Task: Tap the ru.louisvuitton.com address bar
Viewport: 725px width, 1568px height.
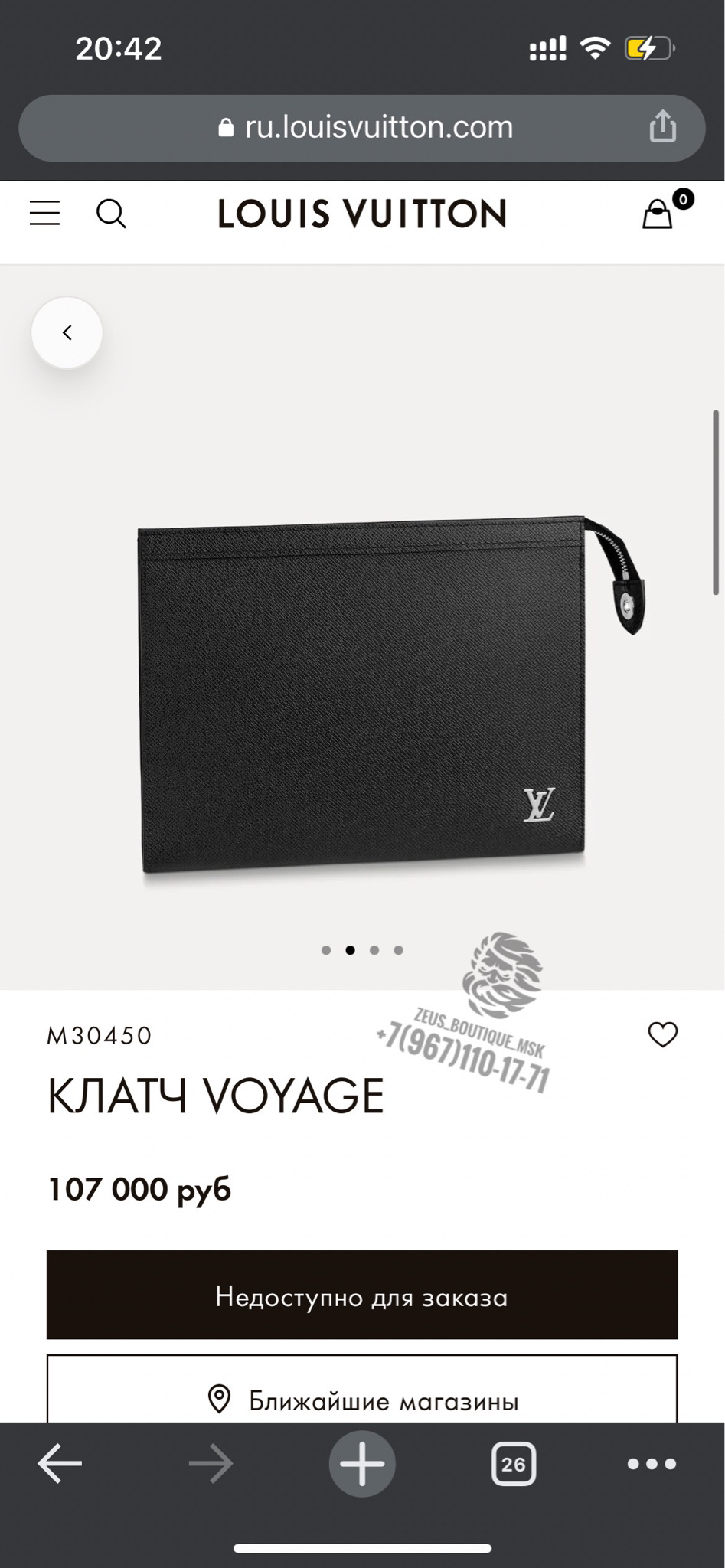Action: tap(362, 128)
